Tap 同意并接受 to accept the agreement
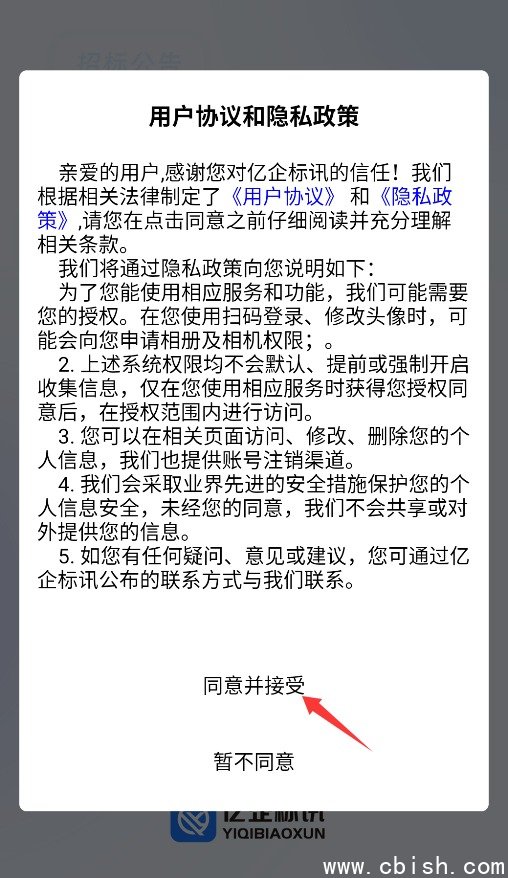Image resolution: width=508 pixels, height=878 pixels. tap(254, 685)
